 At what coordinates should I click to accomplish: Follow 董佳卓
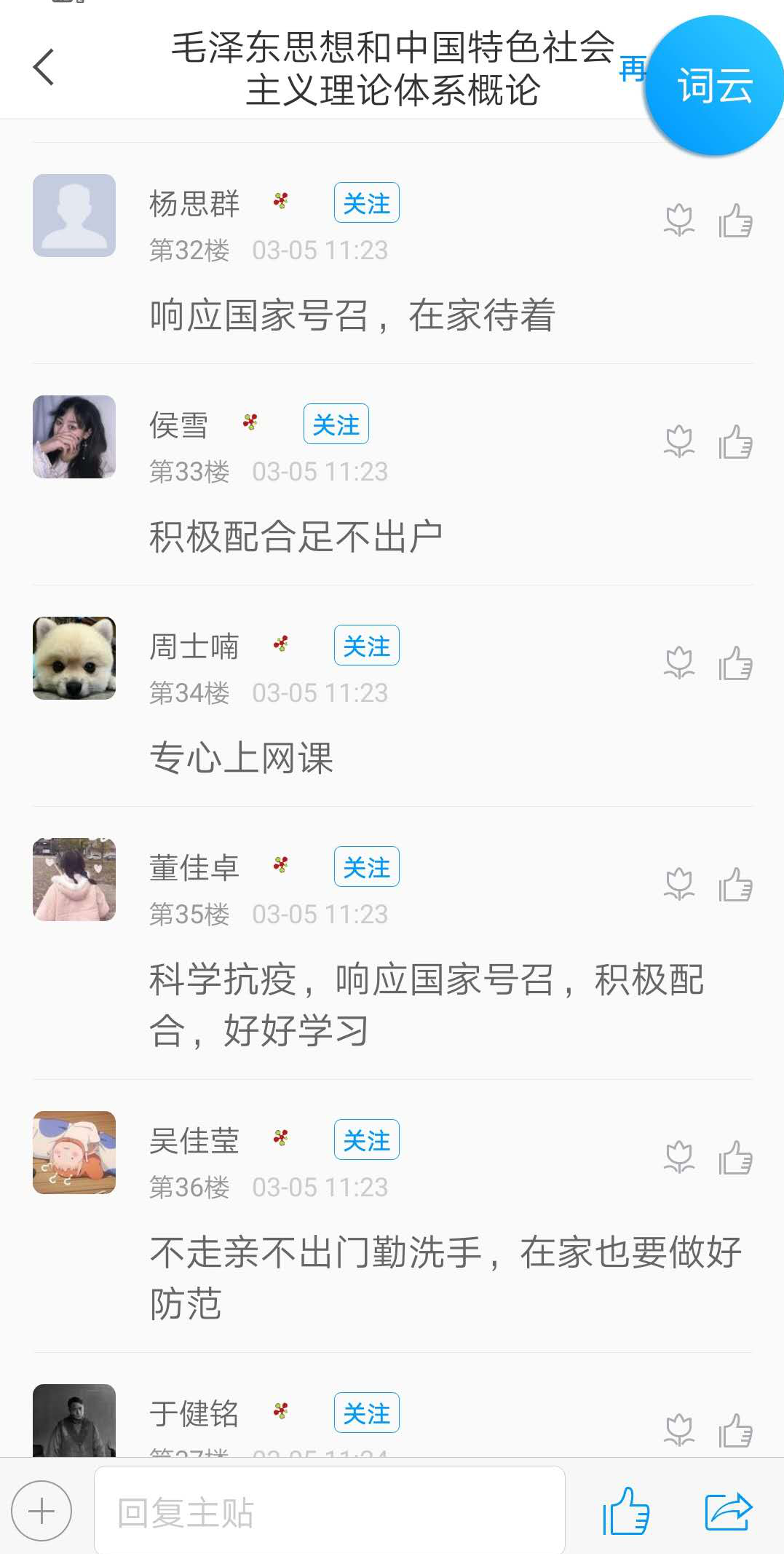pos(366,866)
